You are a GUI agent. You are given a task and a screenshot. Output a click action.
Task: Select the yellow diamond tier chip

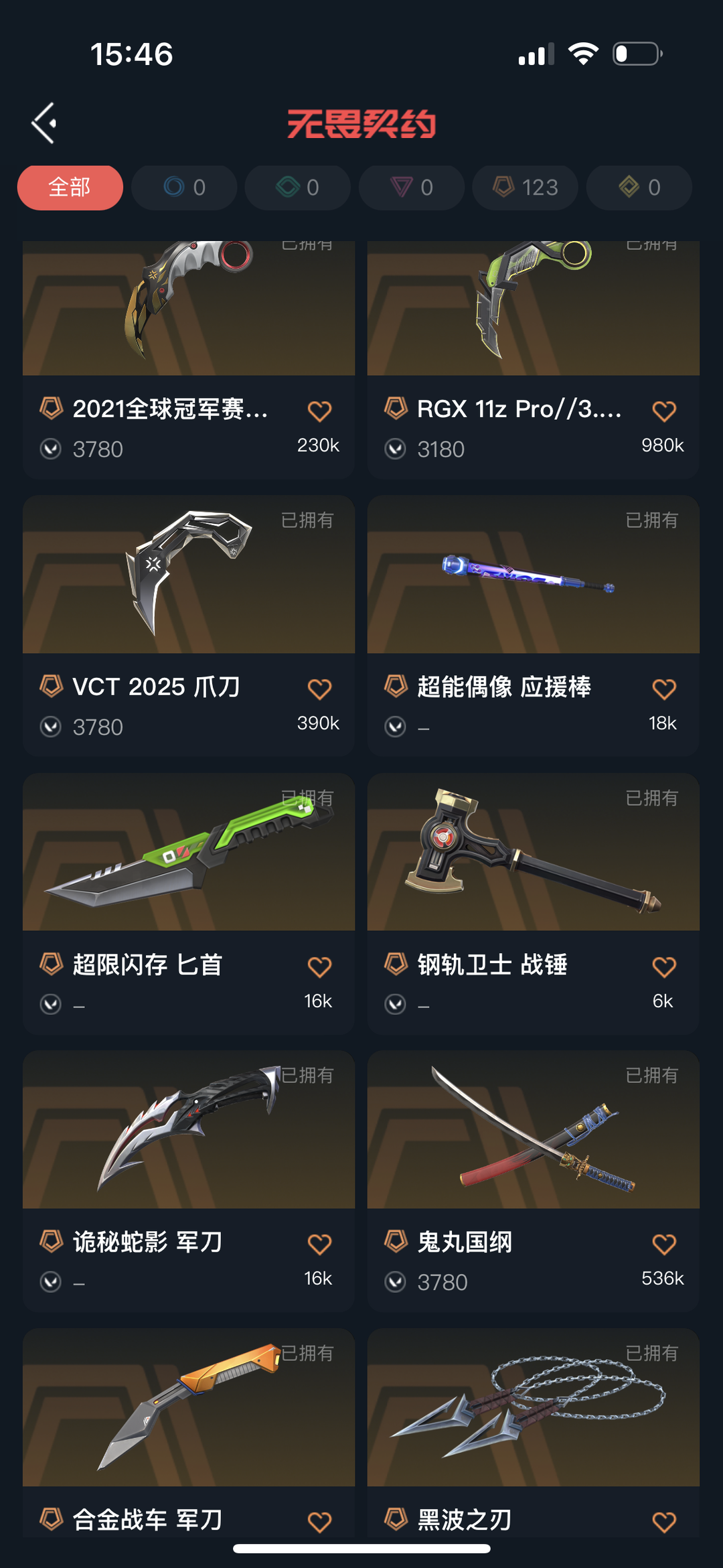tap(639, 188)
